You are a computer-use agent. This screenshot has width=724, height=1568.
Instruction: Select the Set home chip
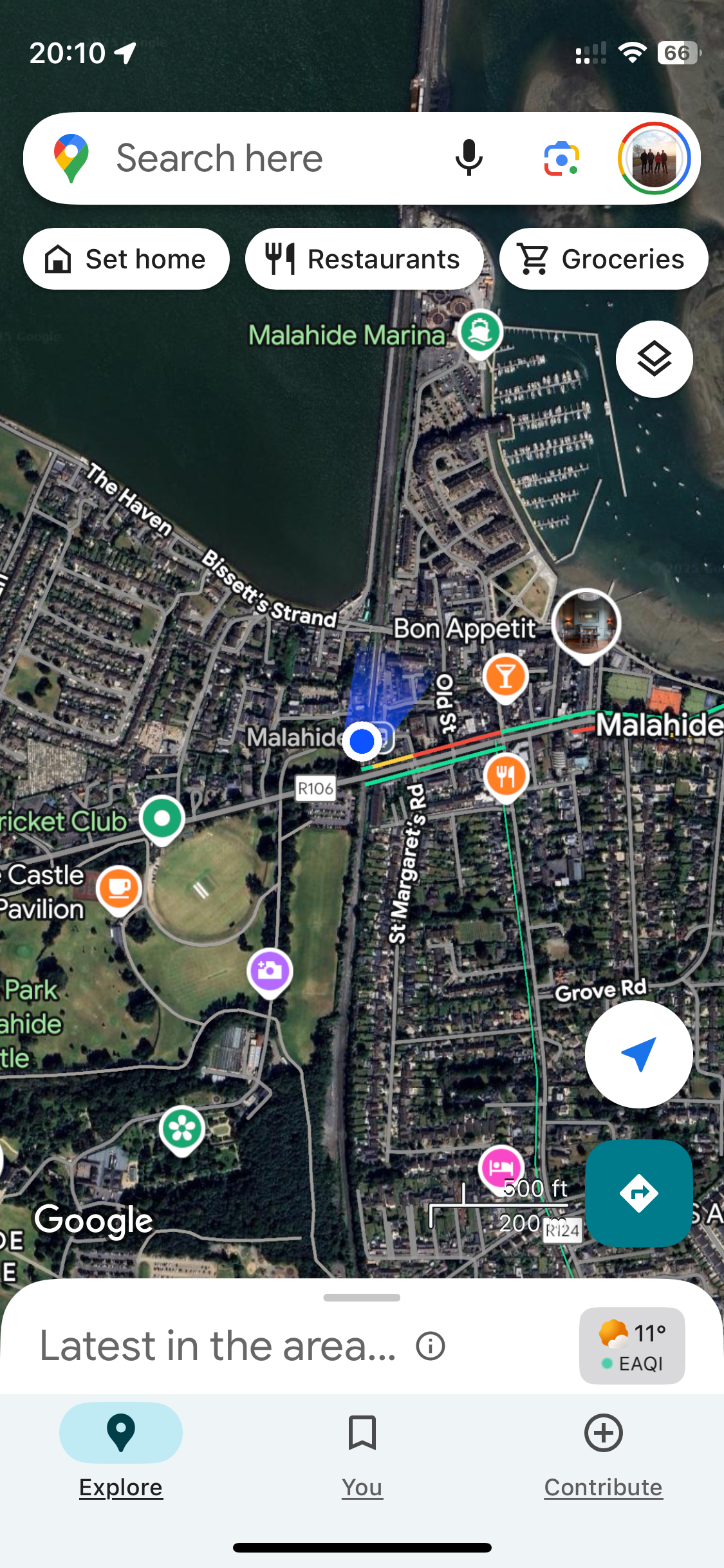[x=126, y=259]
